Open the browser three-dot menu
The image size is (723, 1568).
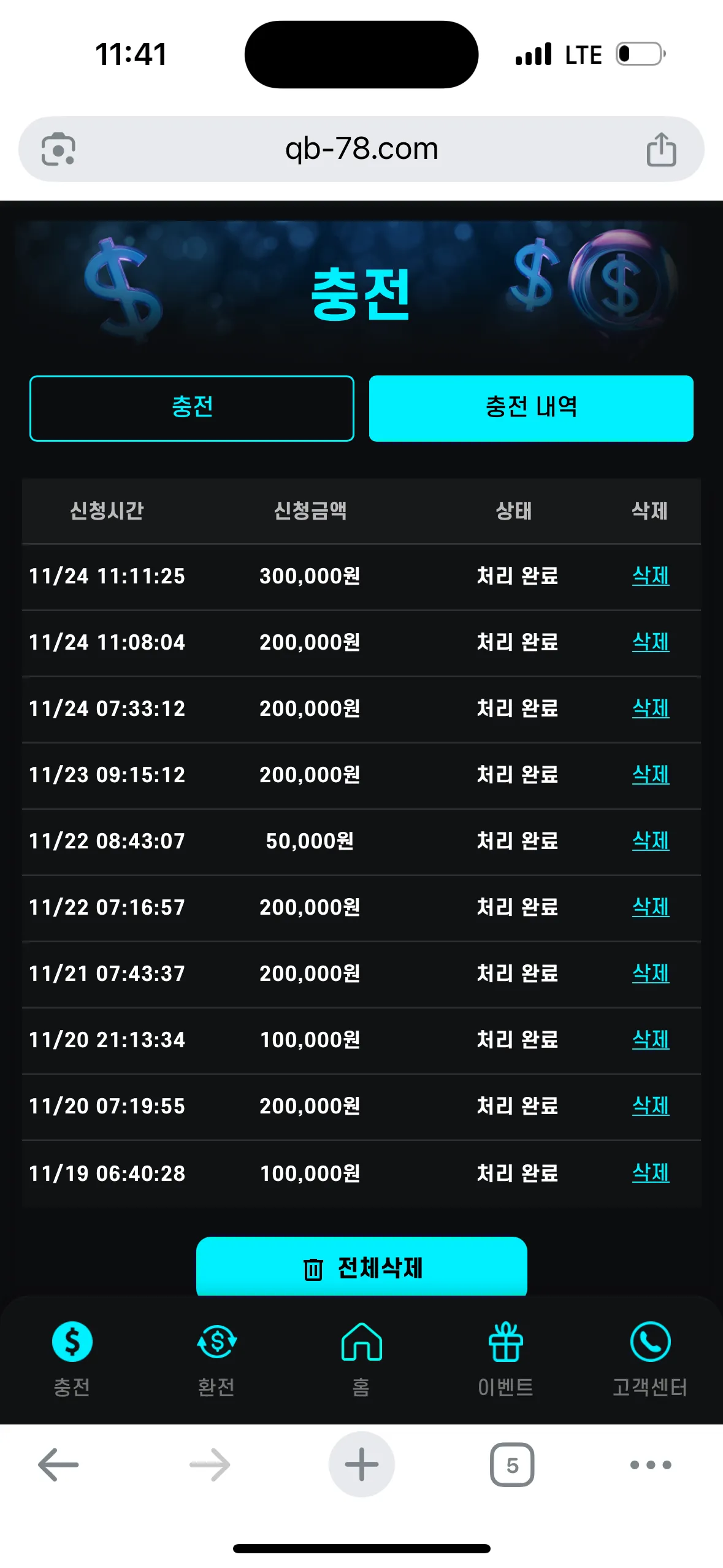pyautogui.click(x=651, y=1464)
